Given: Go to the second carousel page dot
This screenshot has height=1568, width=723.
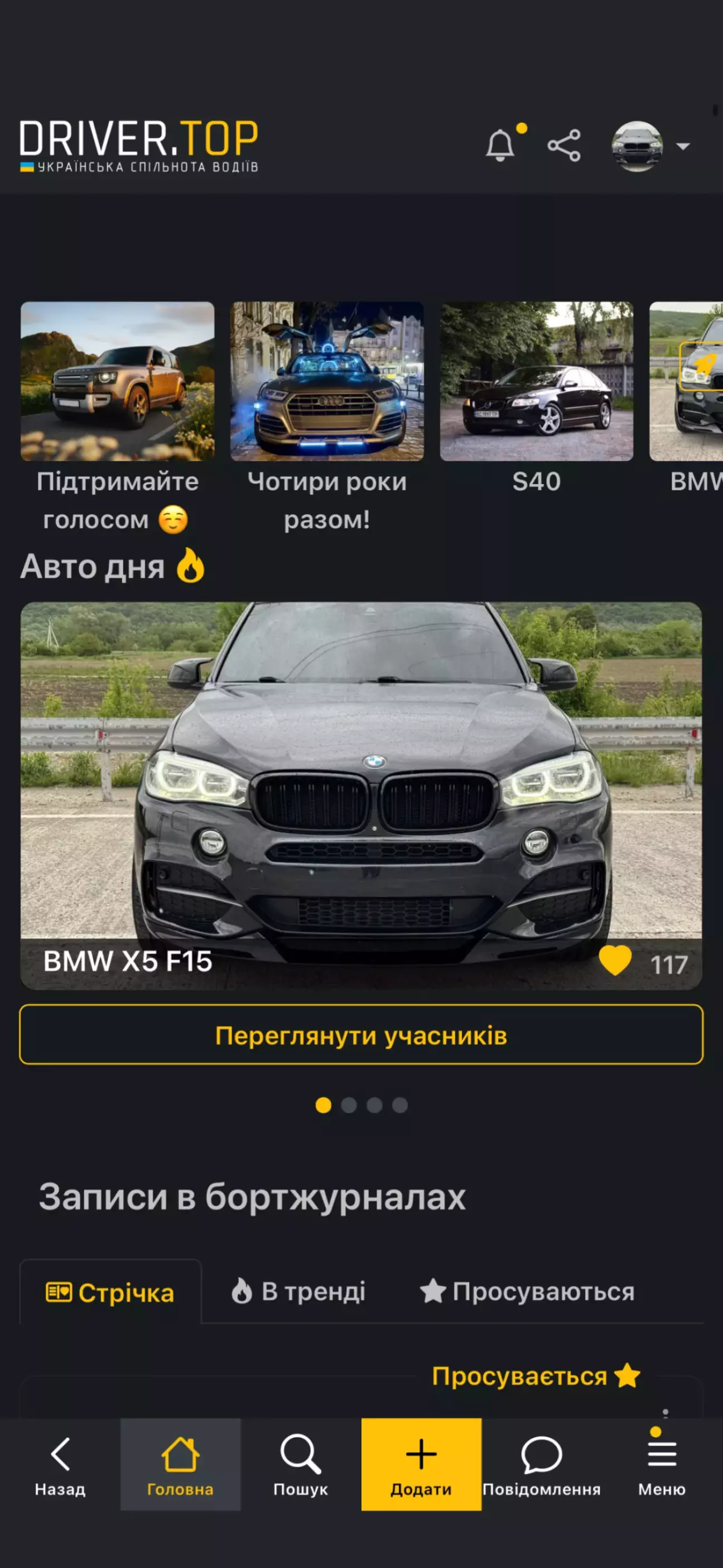Looking at the screenshot, I should 349,1105.
